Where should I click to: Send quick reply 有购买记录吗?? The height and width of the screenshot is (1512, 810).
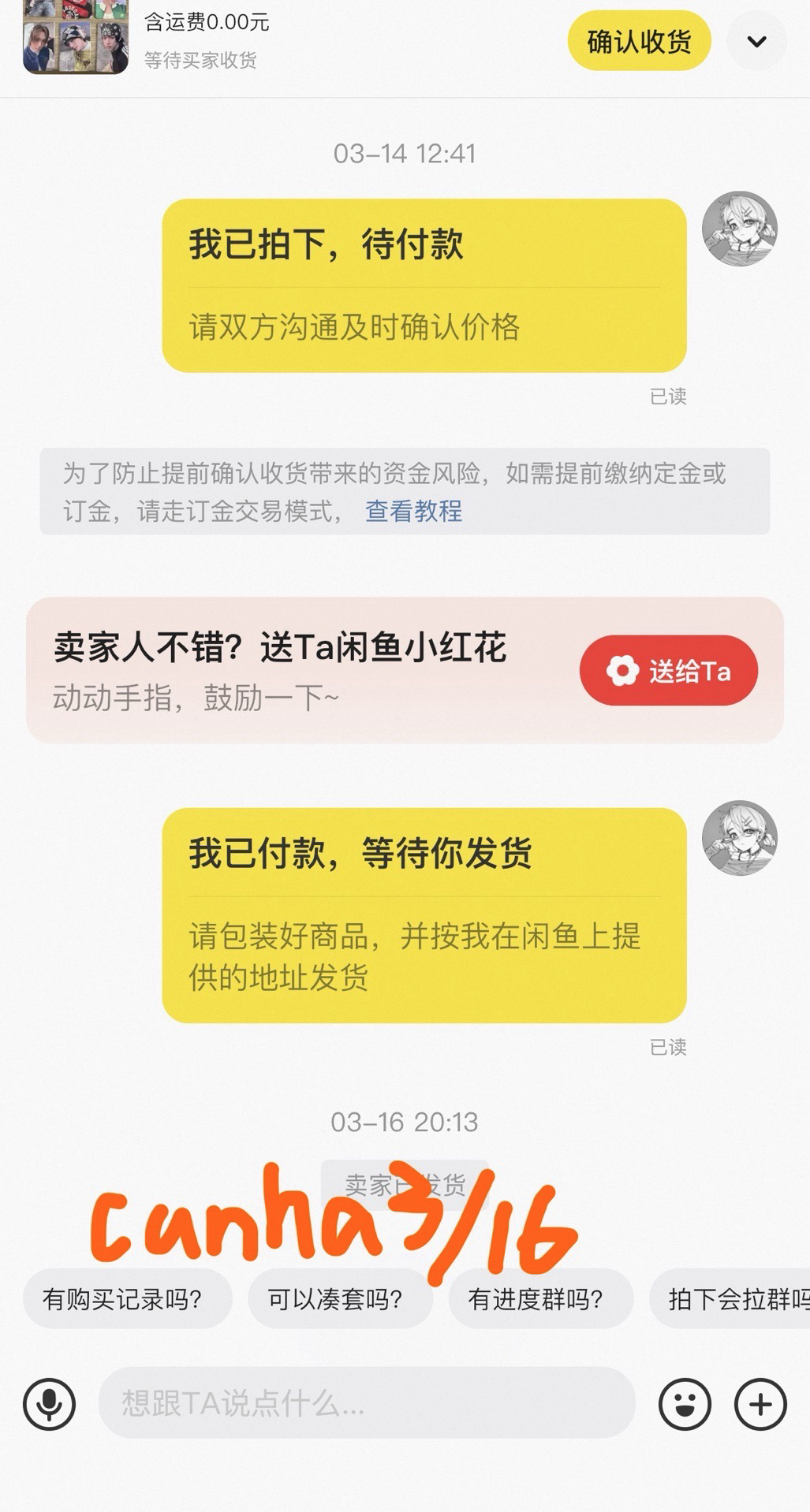click(129, 1298)
